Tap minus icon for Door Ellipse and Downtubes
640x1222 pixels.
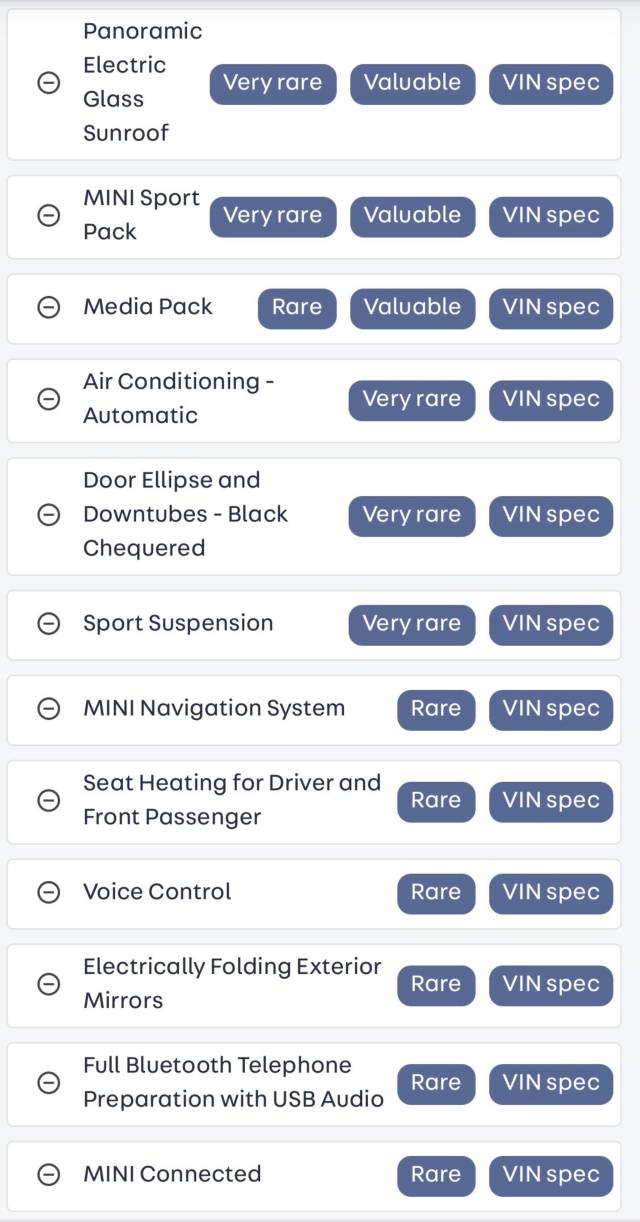coord(48,515)
